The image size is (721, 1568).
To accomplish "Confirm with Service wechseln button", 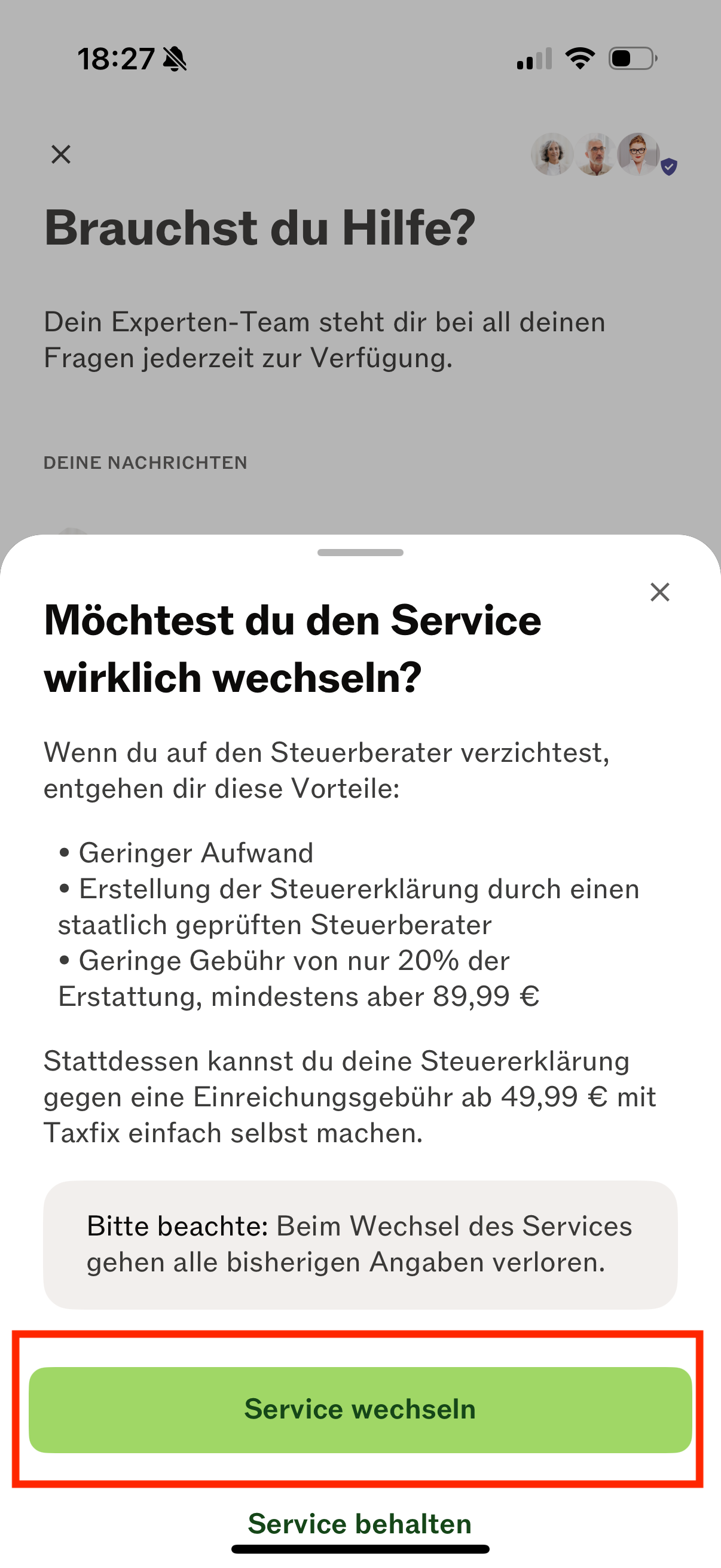I will 360,1409.
